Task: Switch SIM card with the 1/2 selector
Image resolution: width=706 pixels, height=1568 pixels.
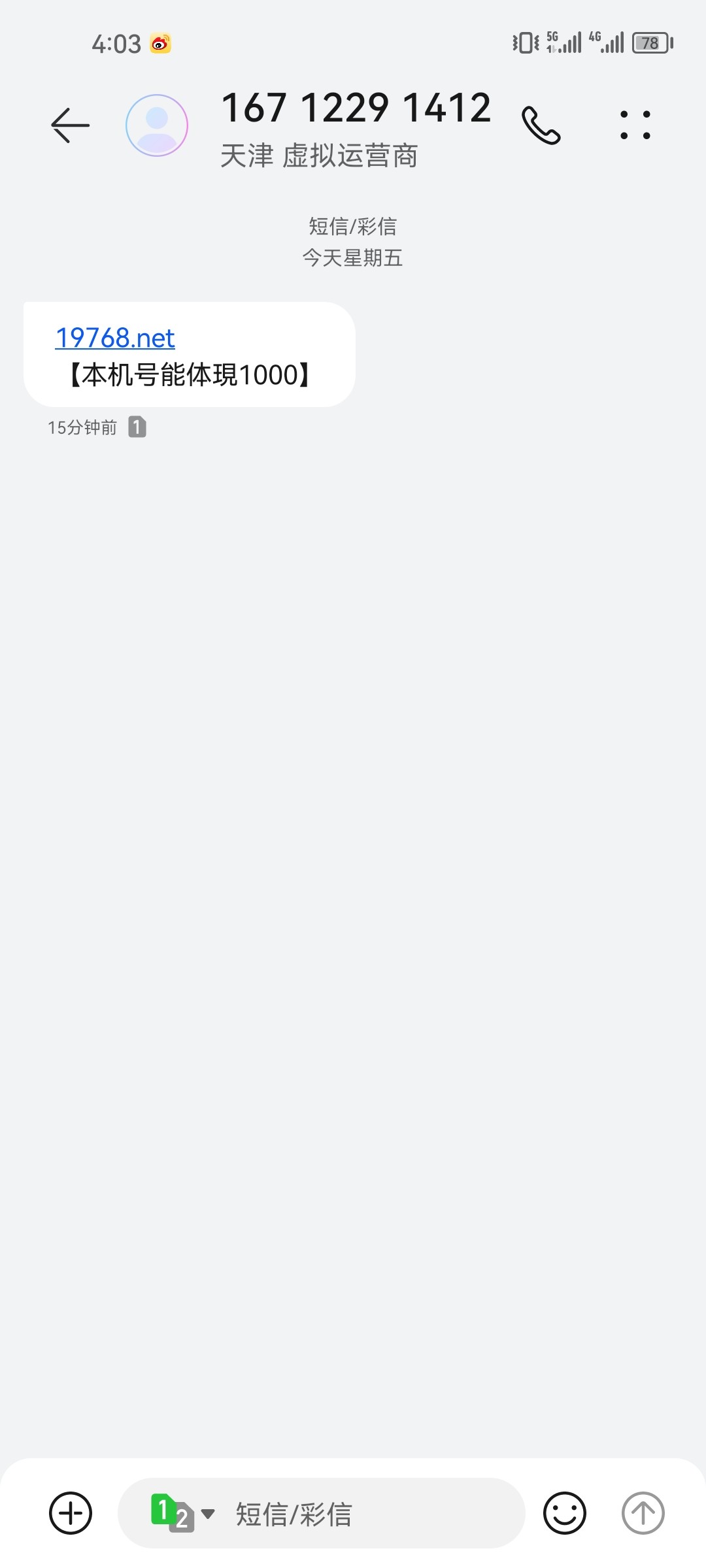Action: (x=182, y=1513)
